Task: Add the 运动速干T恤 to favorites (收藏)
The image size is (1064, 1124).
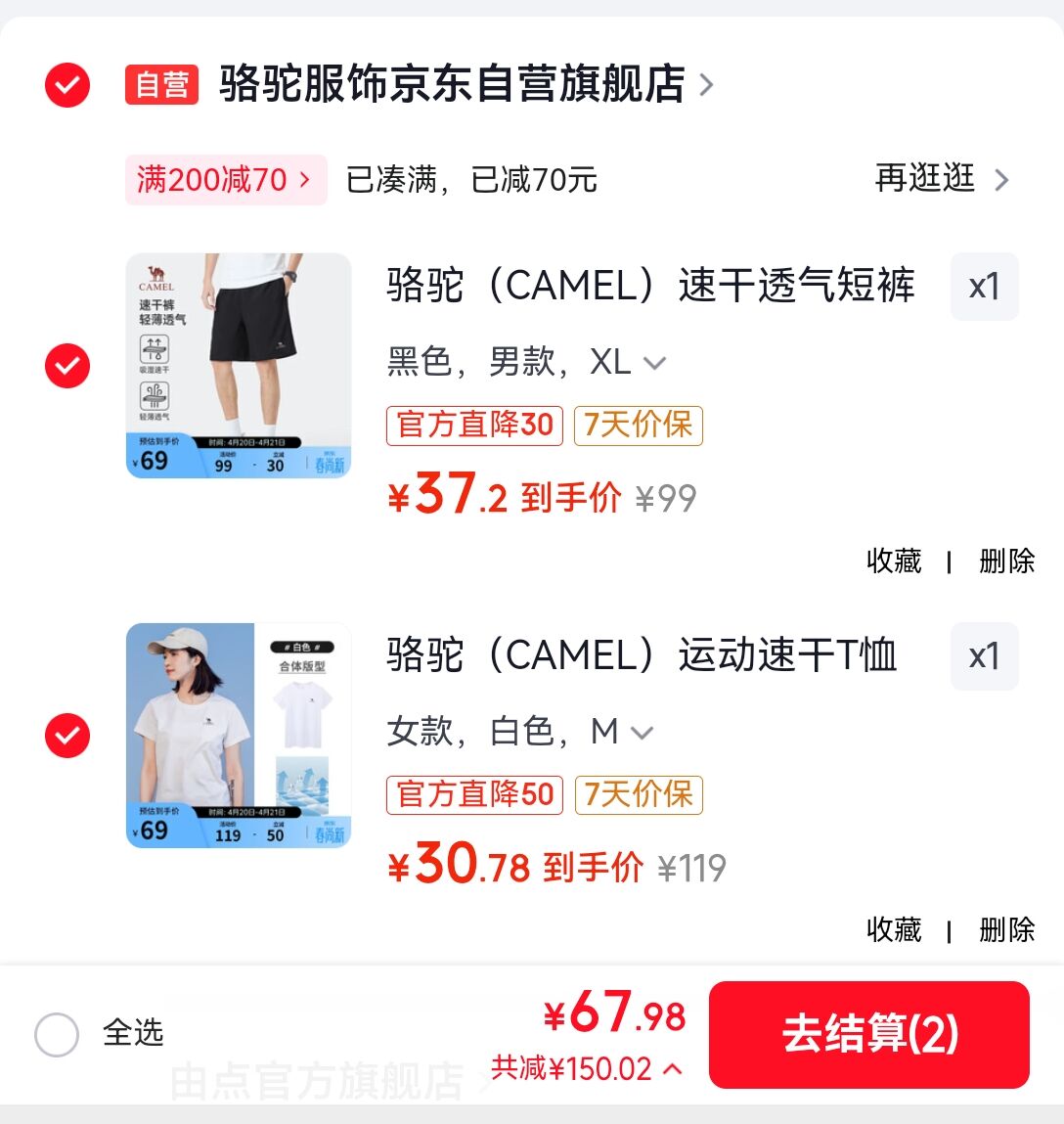Action: (894, 929)
